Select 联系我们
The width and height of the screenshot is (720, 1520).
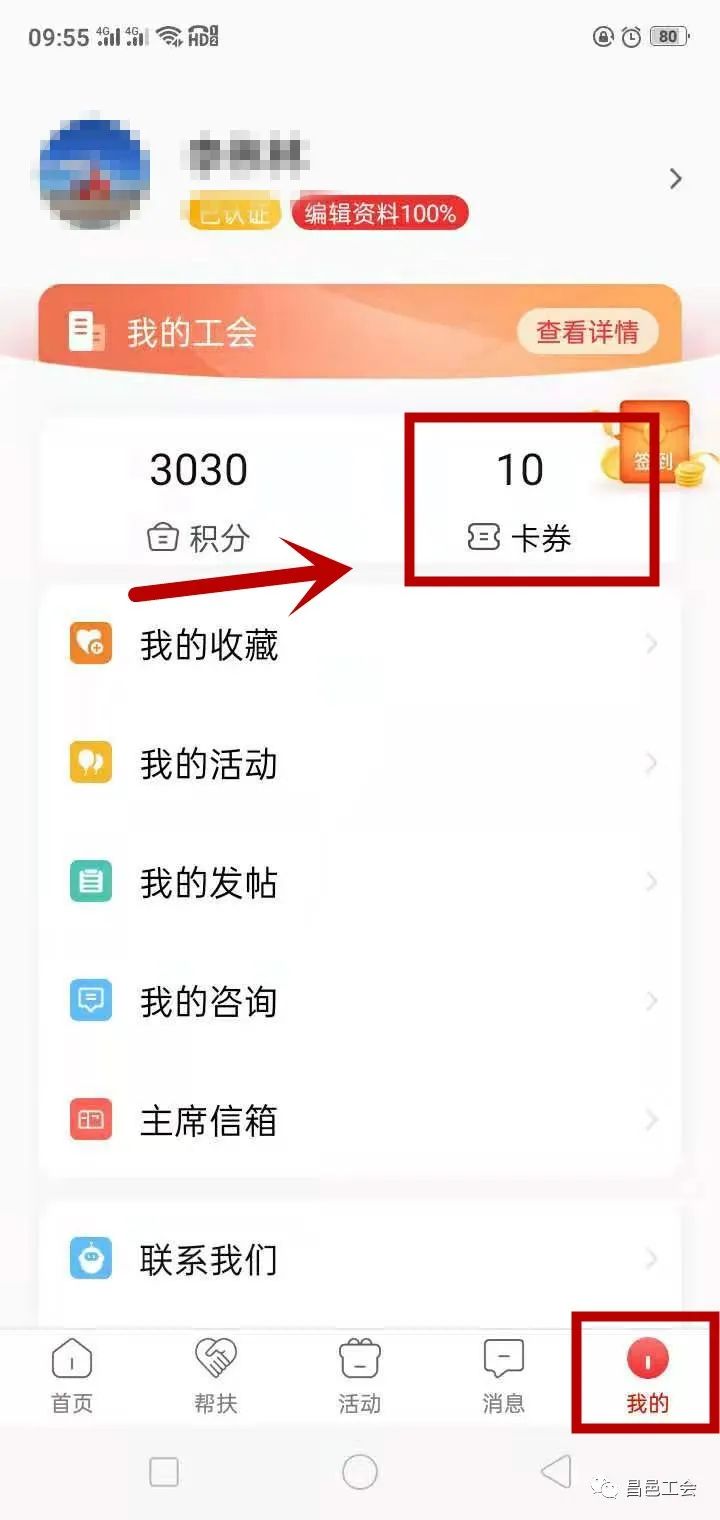360,1259
